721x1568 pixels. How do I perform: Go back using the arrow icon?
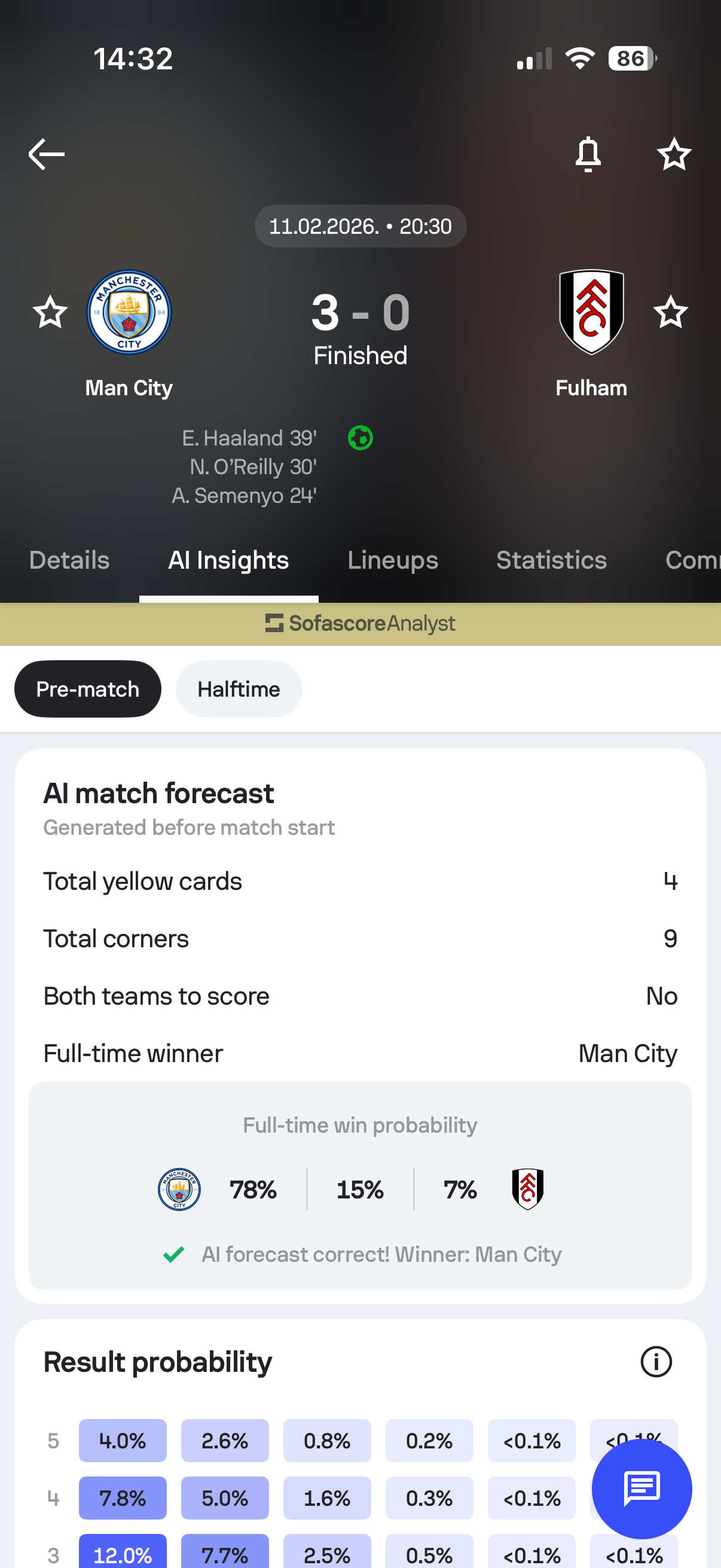(x=46, y=154)
